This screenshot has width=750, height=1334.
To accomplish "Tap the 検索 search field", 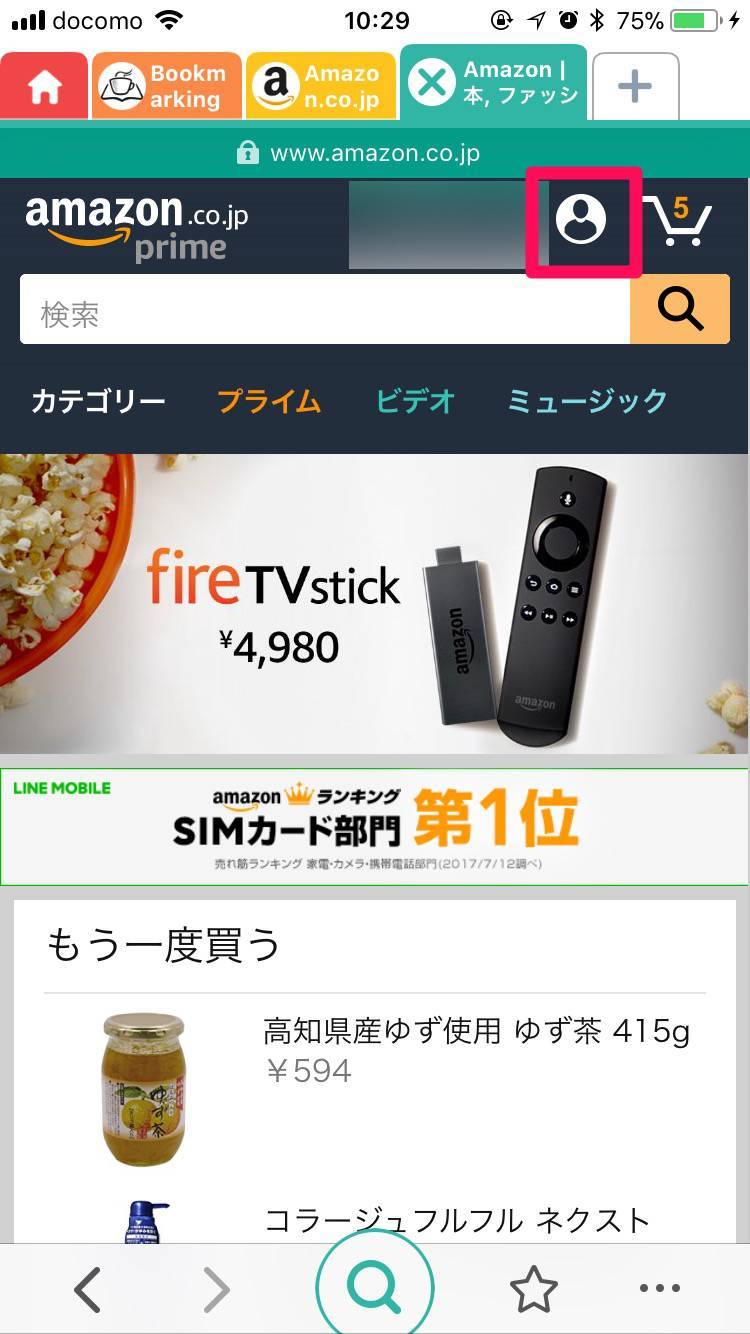I will click(x=324, y=314).
